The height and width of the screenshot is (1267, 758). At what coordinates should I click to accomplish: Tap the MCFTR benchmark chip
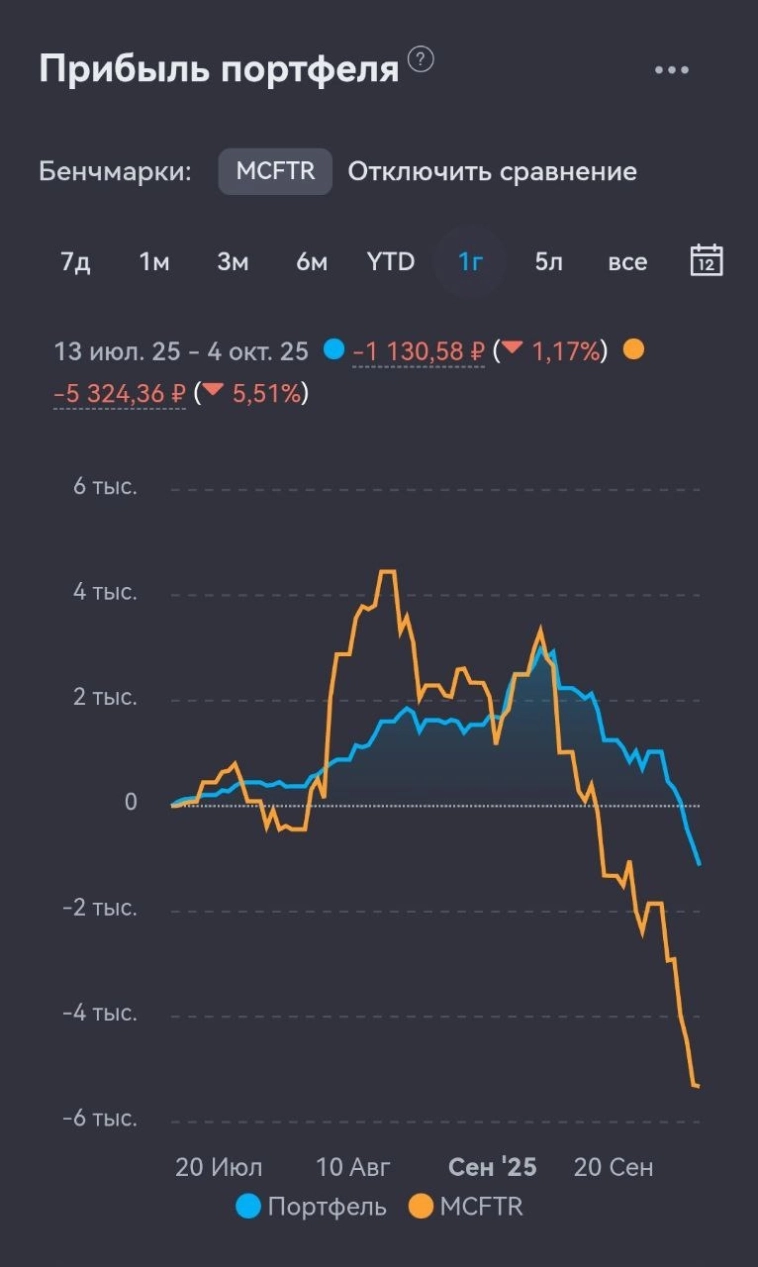[x=275, y=171]
